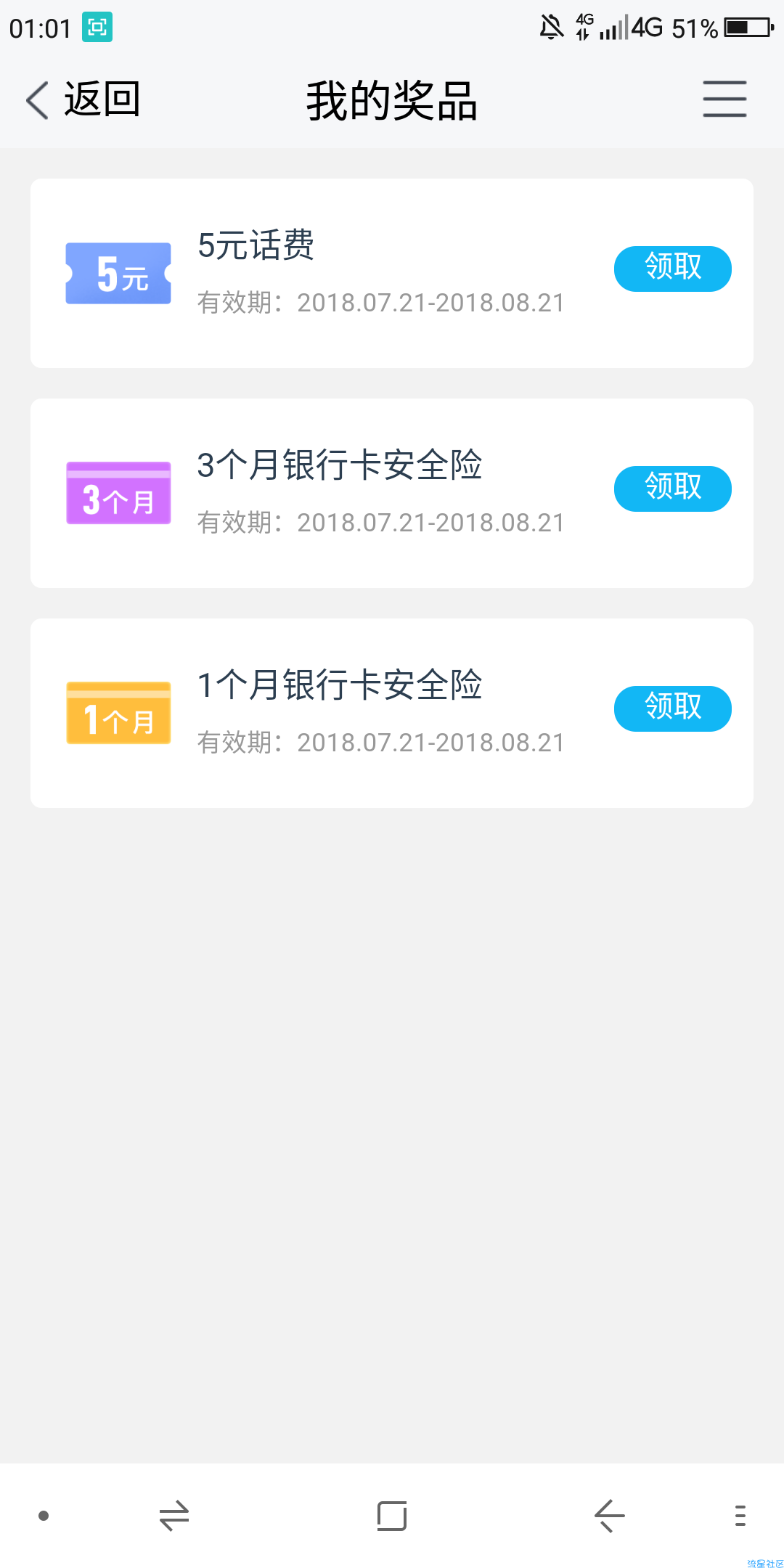Tap the switch arrows icon in bottom bar

[x=174, y=1516]
